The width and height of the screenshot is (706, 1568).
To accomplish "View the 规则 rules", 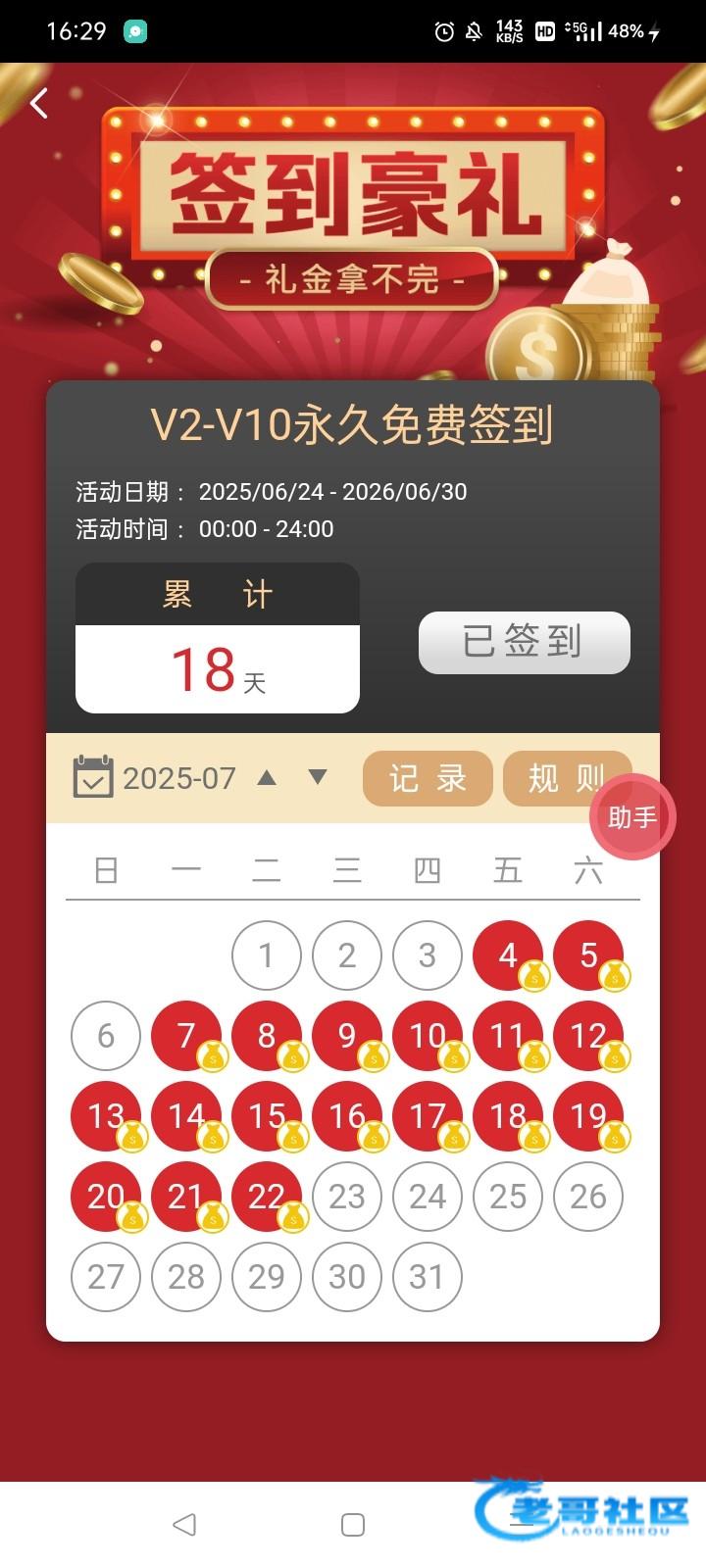I will [x=554, y=779].
